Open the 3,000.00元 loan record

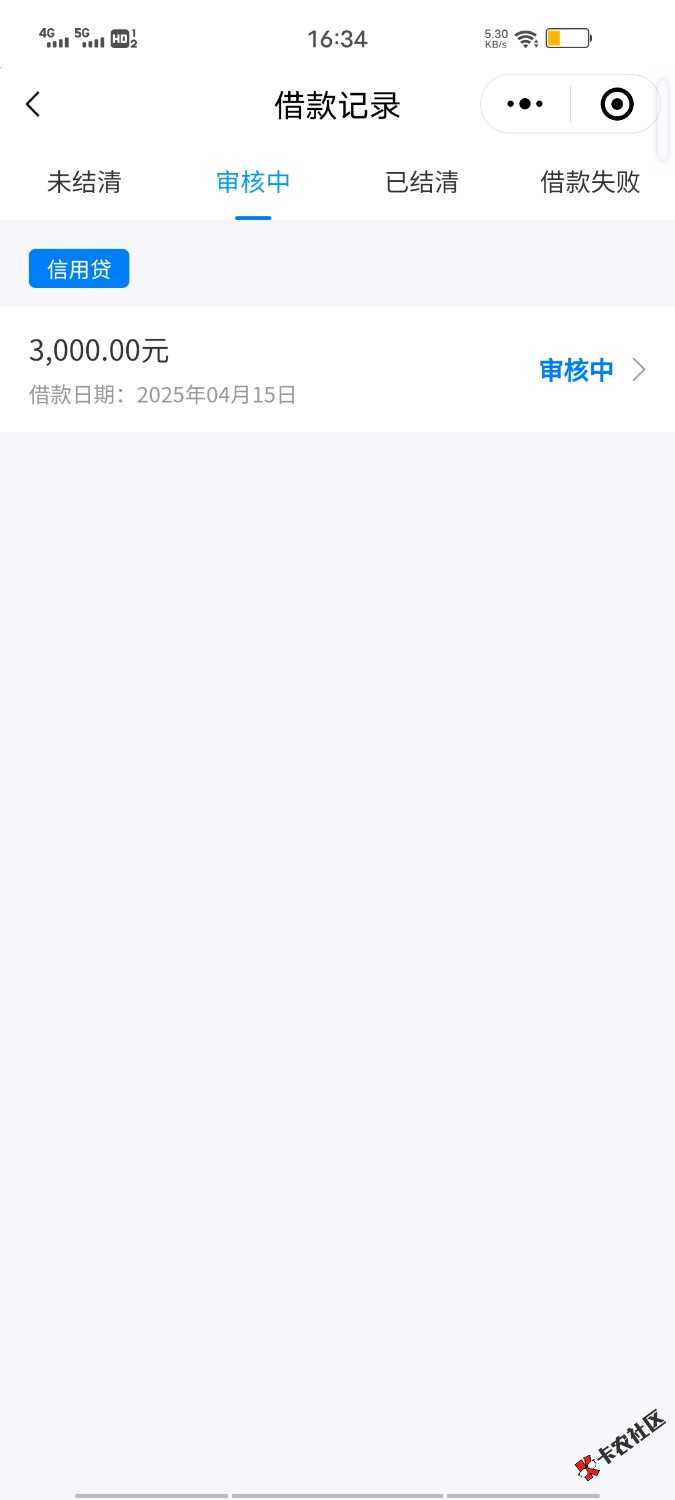[337, 370]
